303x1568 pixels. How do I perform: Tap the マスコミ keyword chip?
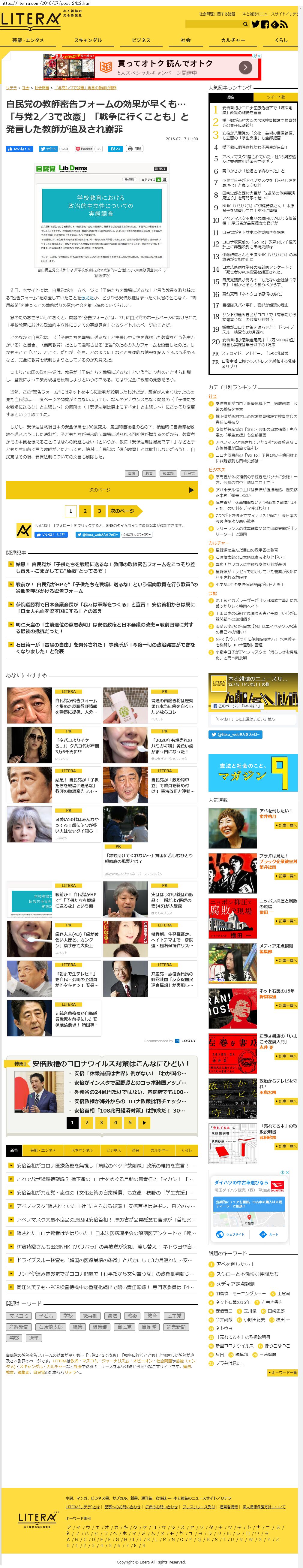click(x=18, y=1316)
